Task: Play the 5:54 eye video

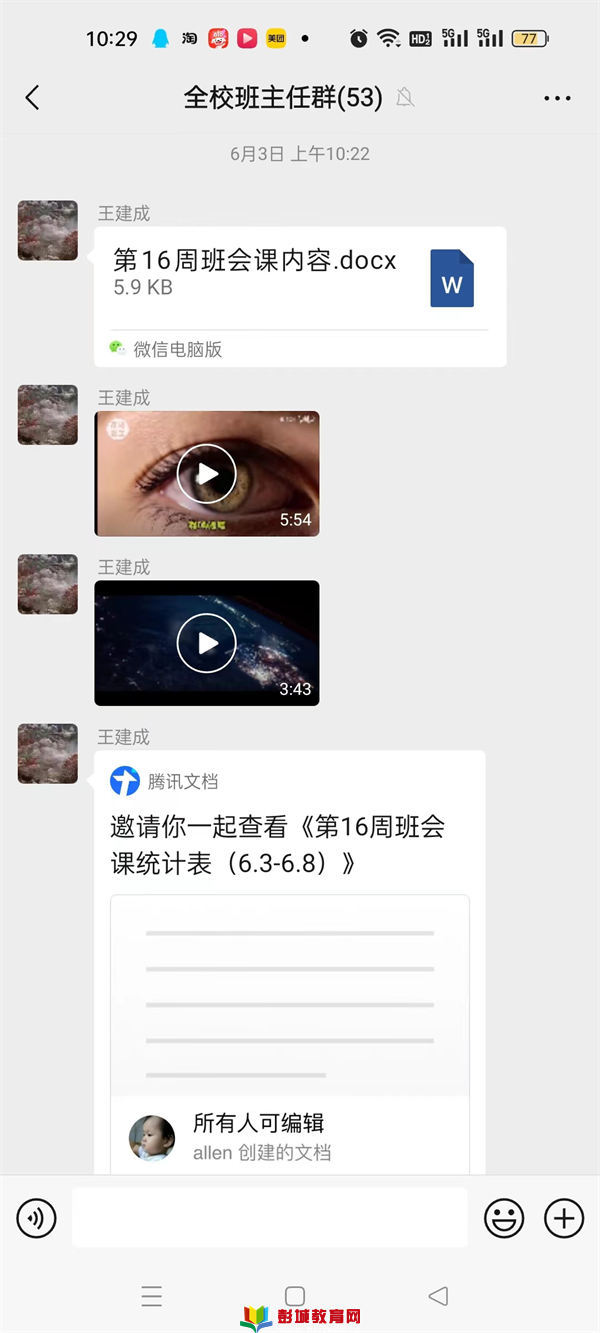Action: pyautogui.click(x=207, y=473)
